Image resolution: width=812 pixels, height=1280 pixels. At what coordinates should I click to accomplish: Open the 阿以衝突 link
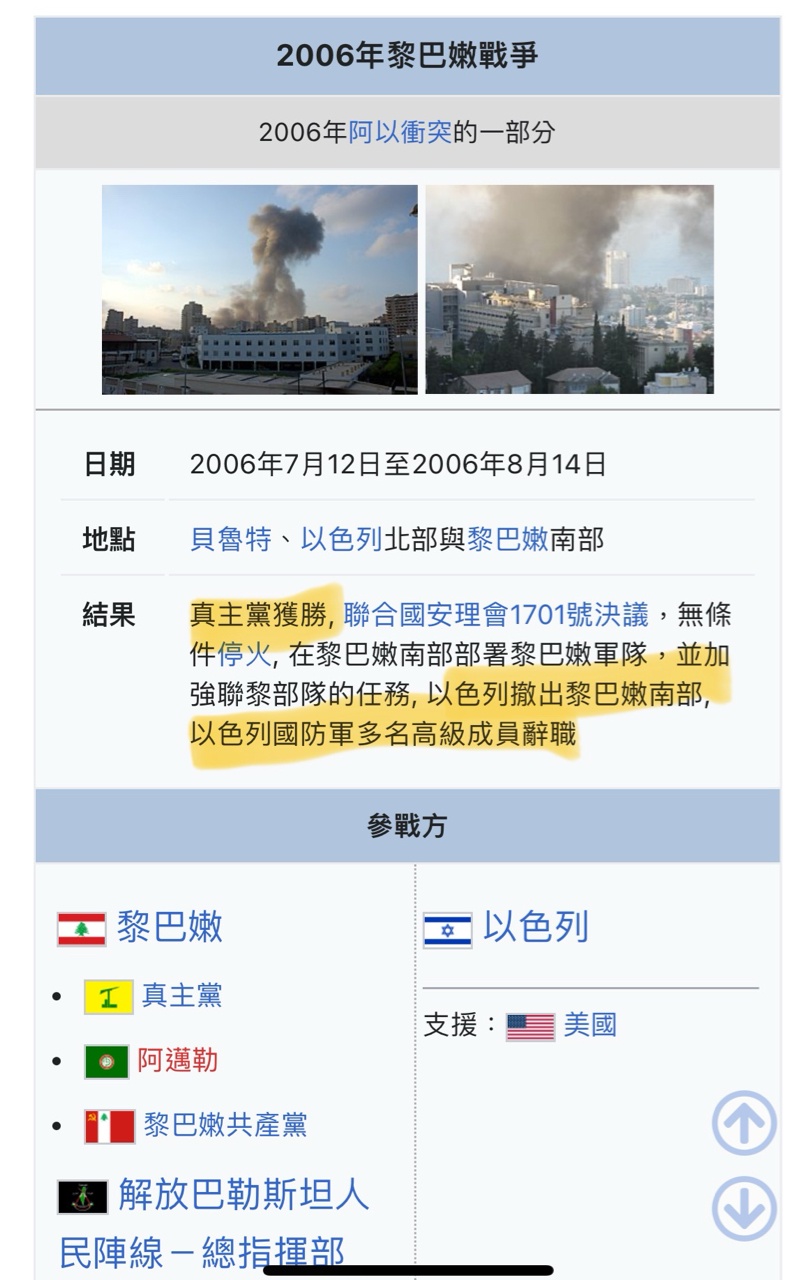coord(400,132)
